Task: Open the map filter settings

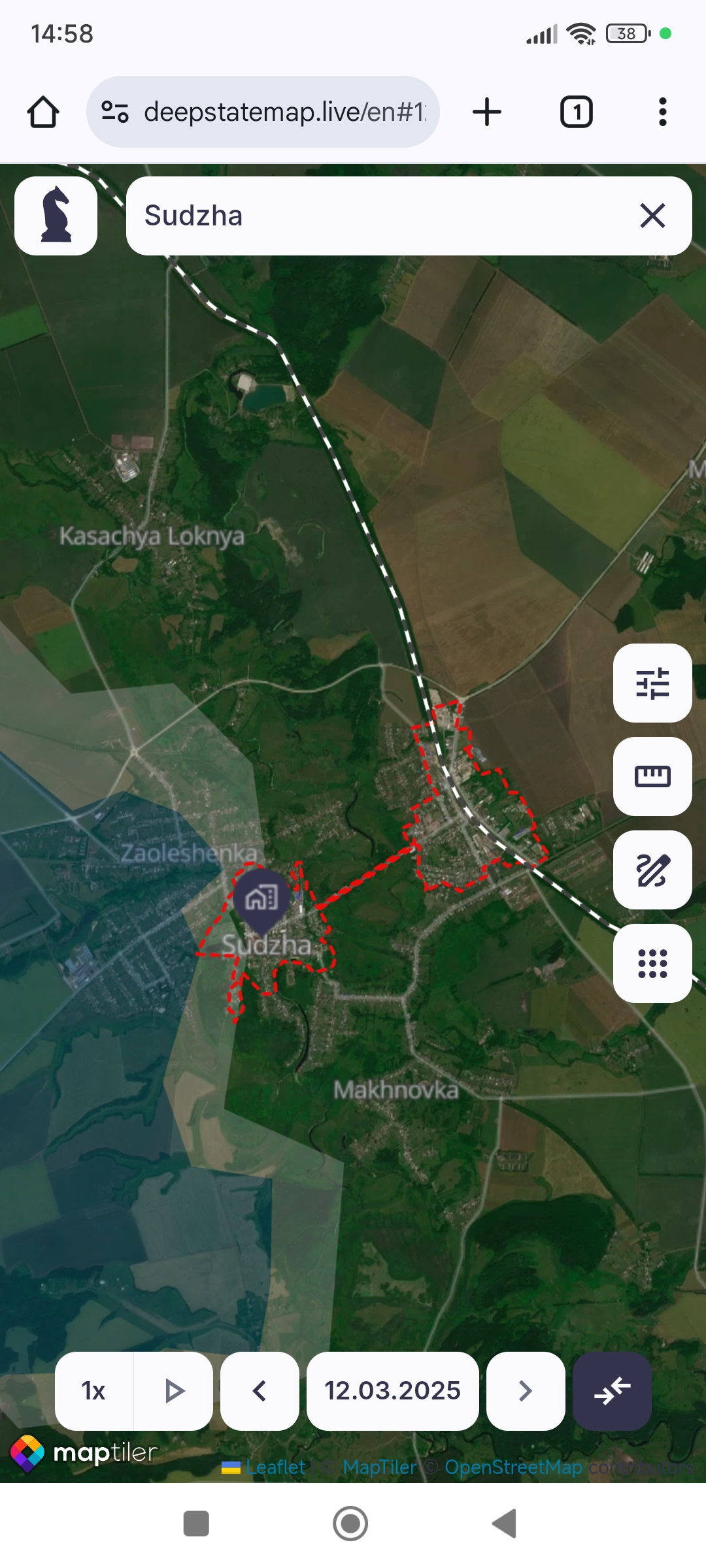Action: point(652,683)
